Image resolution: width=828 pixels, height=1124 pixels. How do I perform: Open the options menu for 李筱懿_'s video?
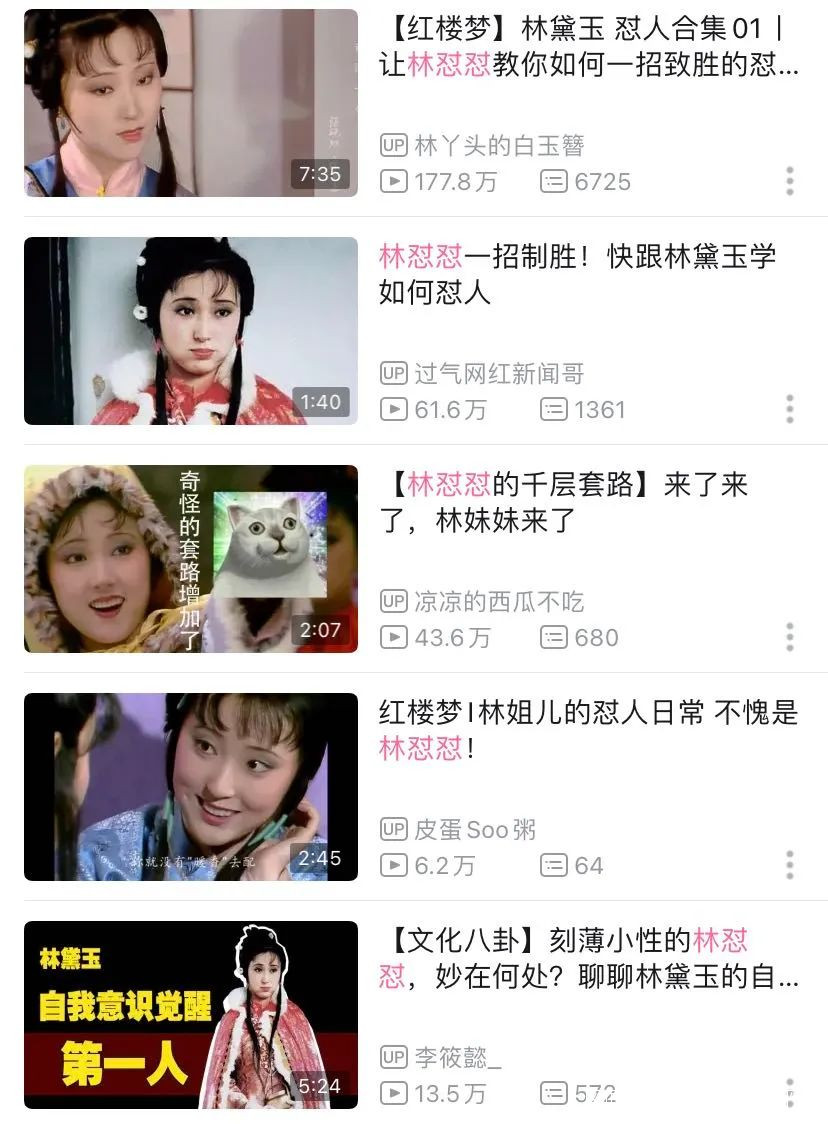tap(790, 1093)
